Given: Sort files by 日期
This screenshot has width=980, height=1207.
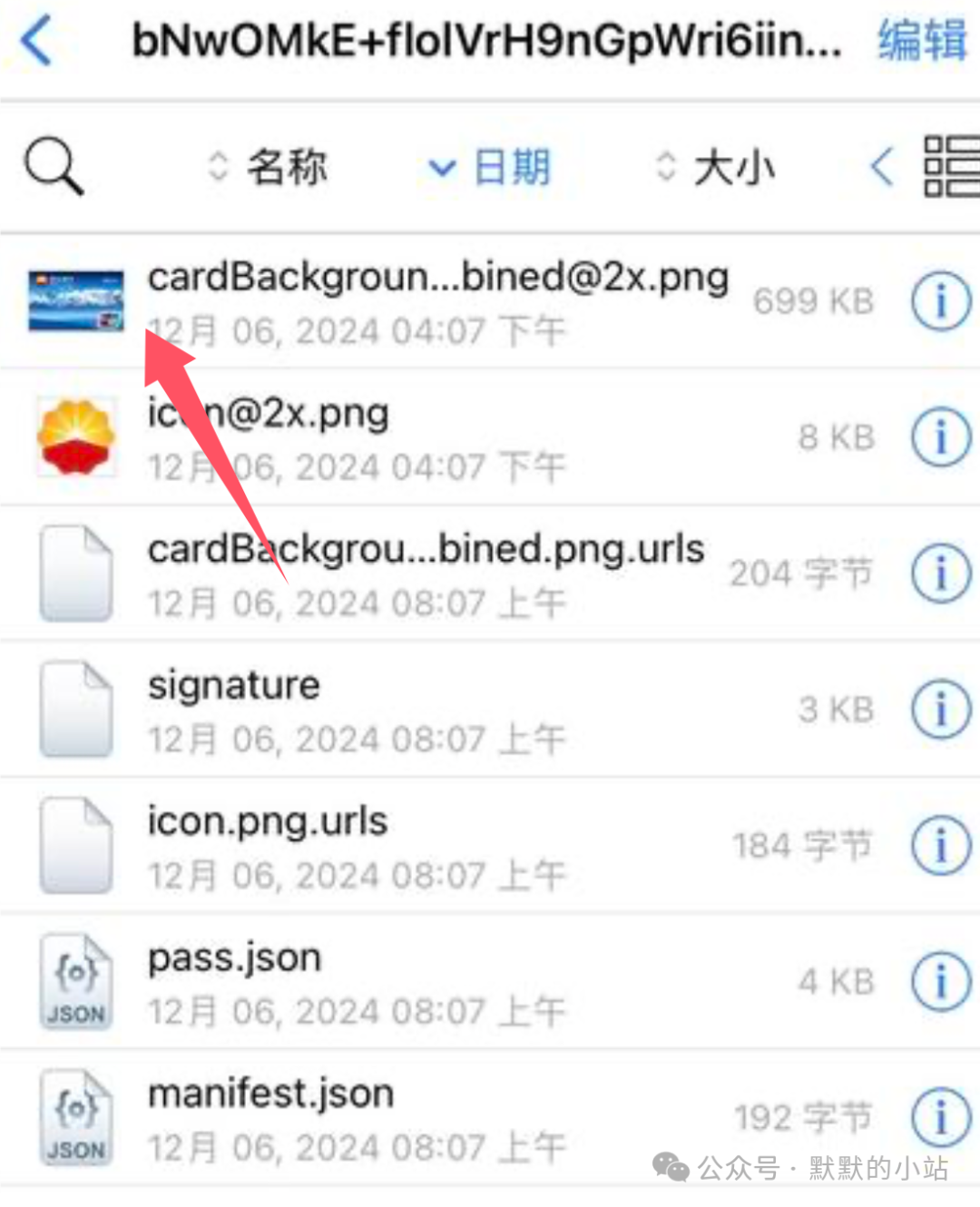Looking at the screenshot, I should click(490, 167).
